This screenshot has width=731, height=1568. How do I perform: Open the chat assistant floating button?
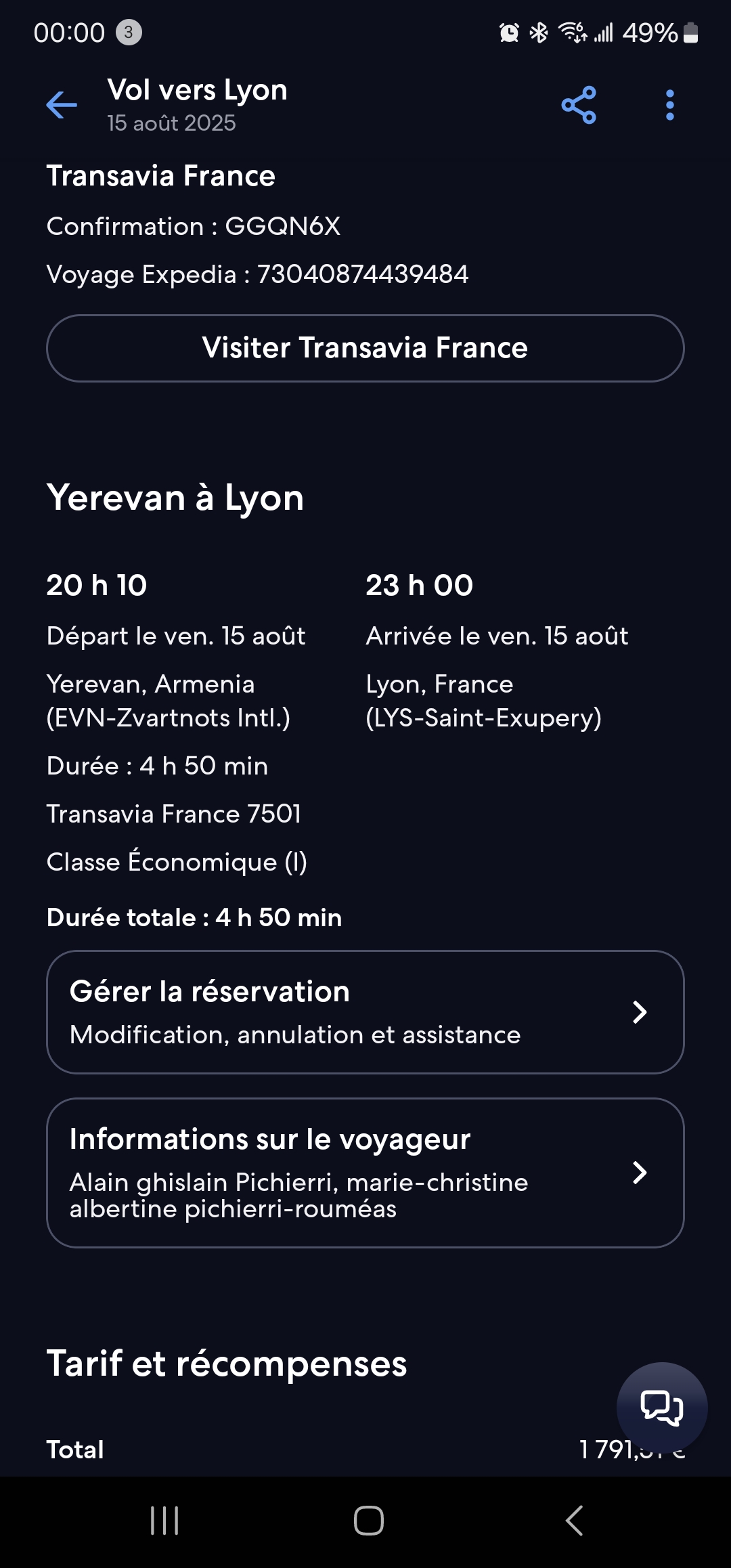pyautogui.click(x=662, y=1408)
